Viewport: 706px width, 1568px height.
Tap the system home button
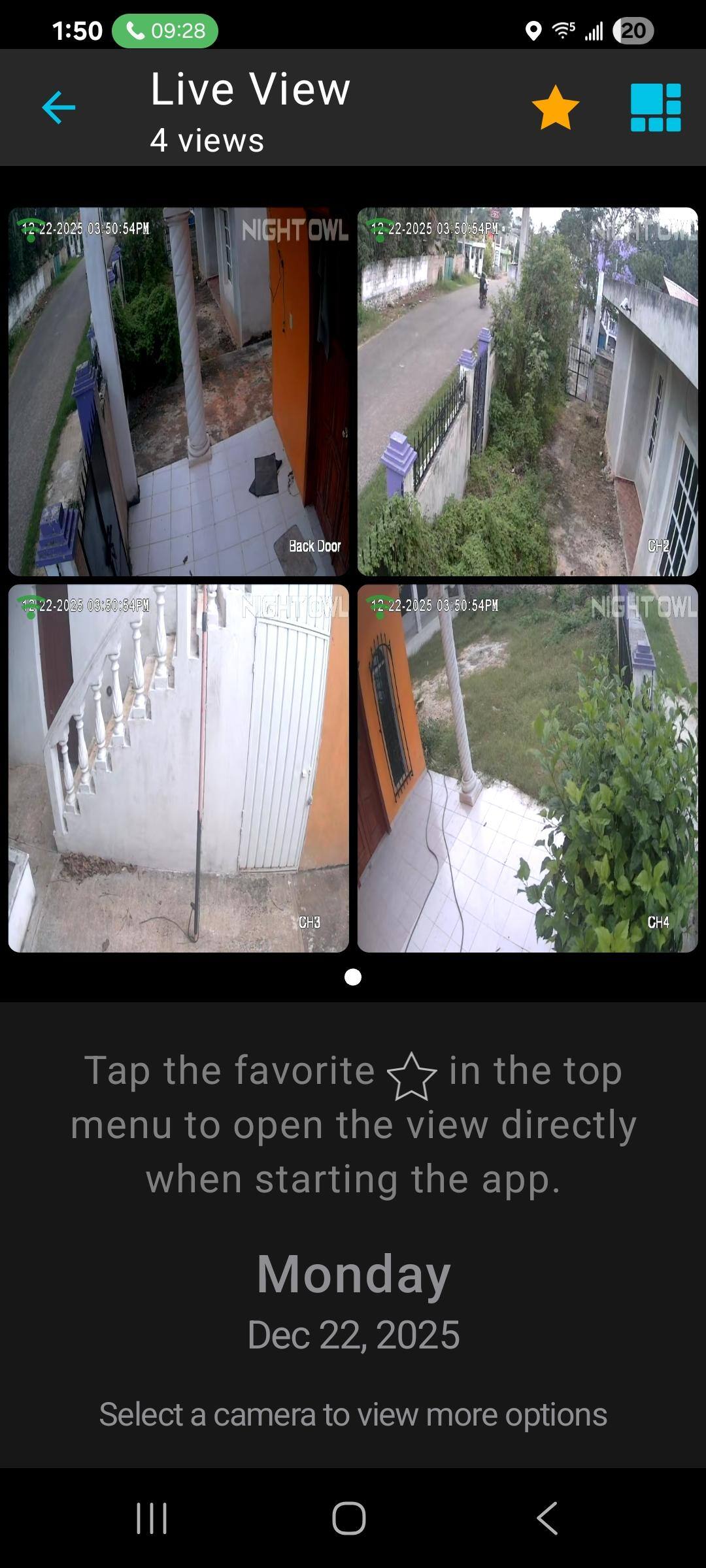(x=349, y=1518)
